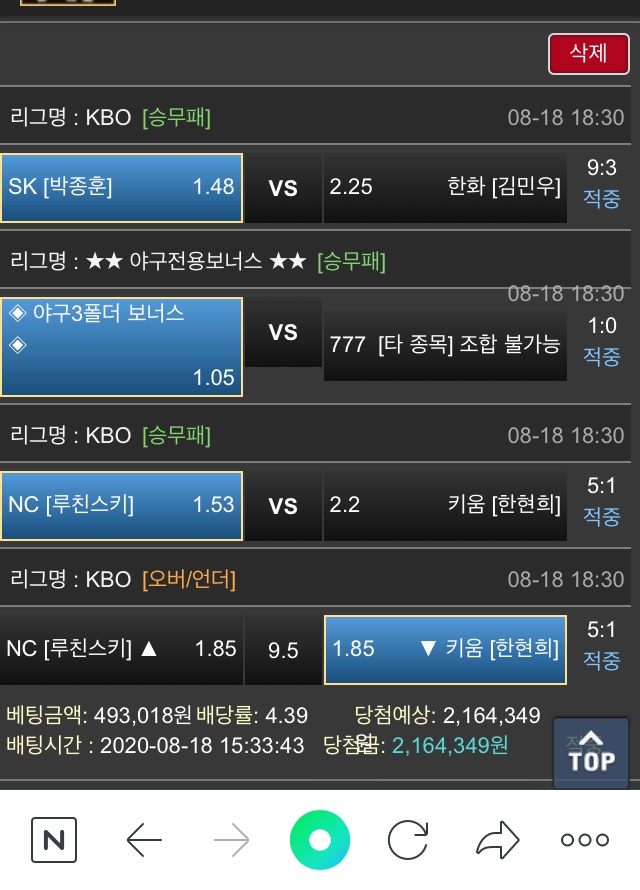This screenshot has width=640, height=890.
Task: Share this page via share arrow
Action: click(497, 840)
